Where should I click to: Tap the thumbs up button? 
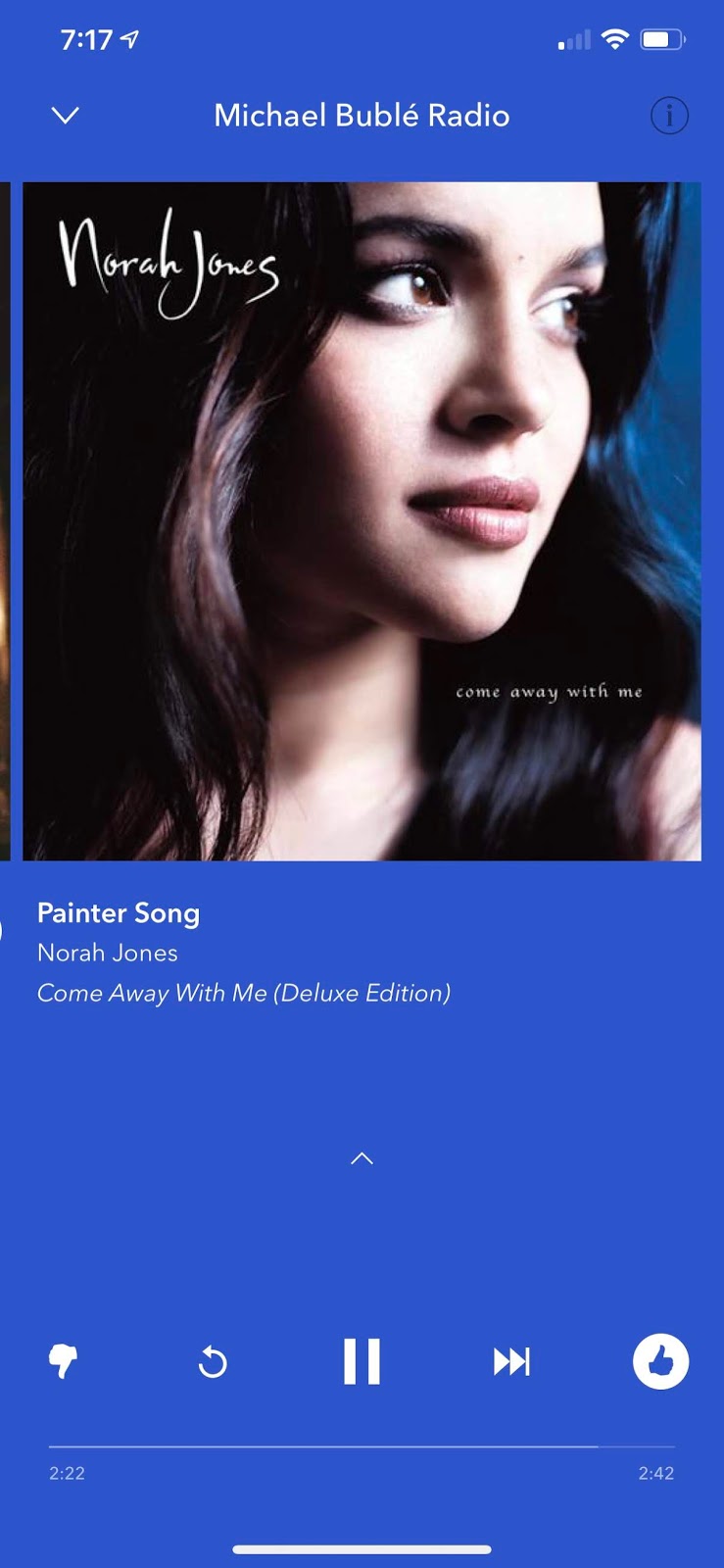[x=661, y=1361]
